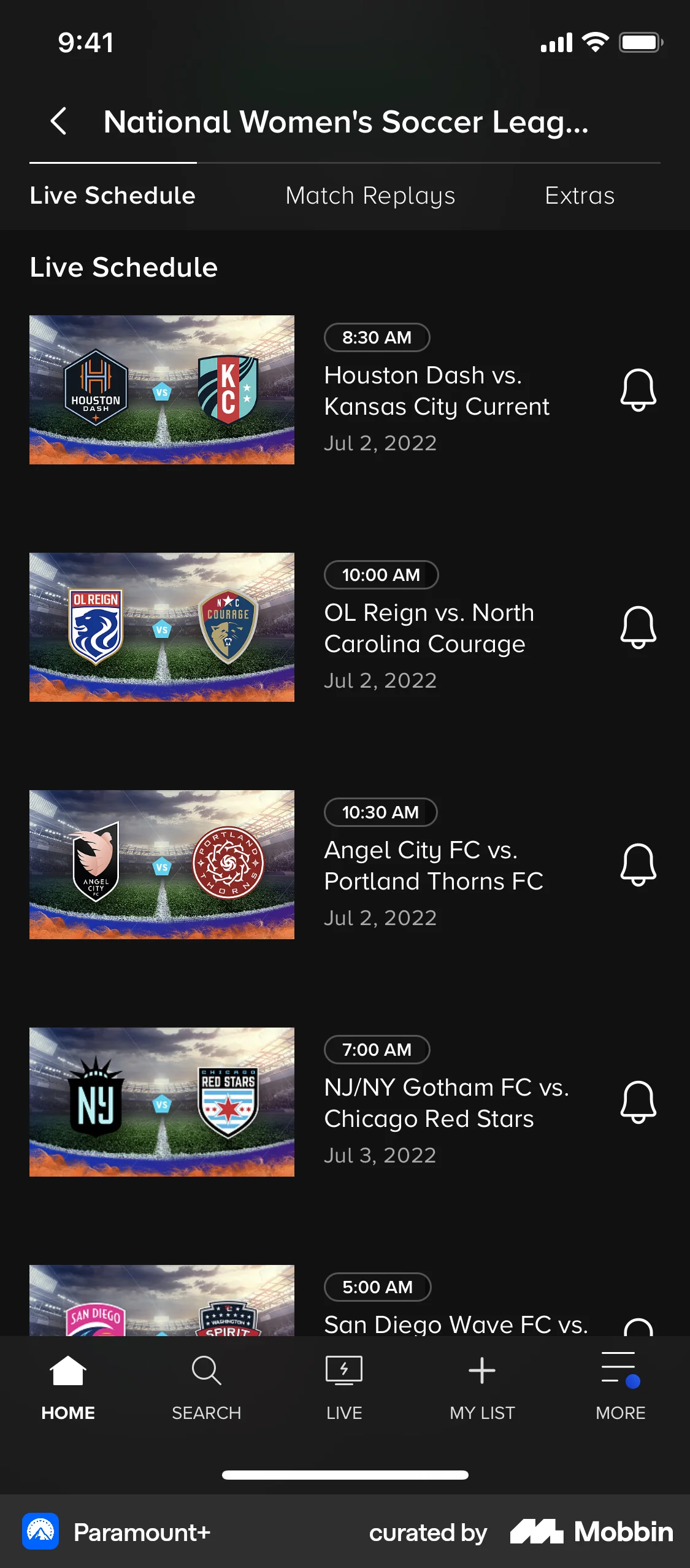
Task: Open Houston Dash vs. Kansas City Current thumbnail
Action: (162, 390)
